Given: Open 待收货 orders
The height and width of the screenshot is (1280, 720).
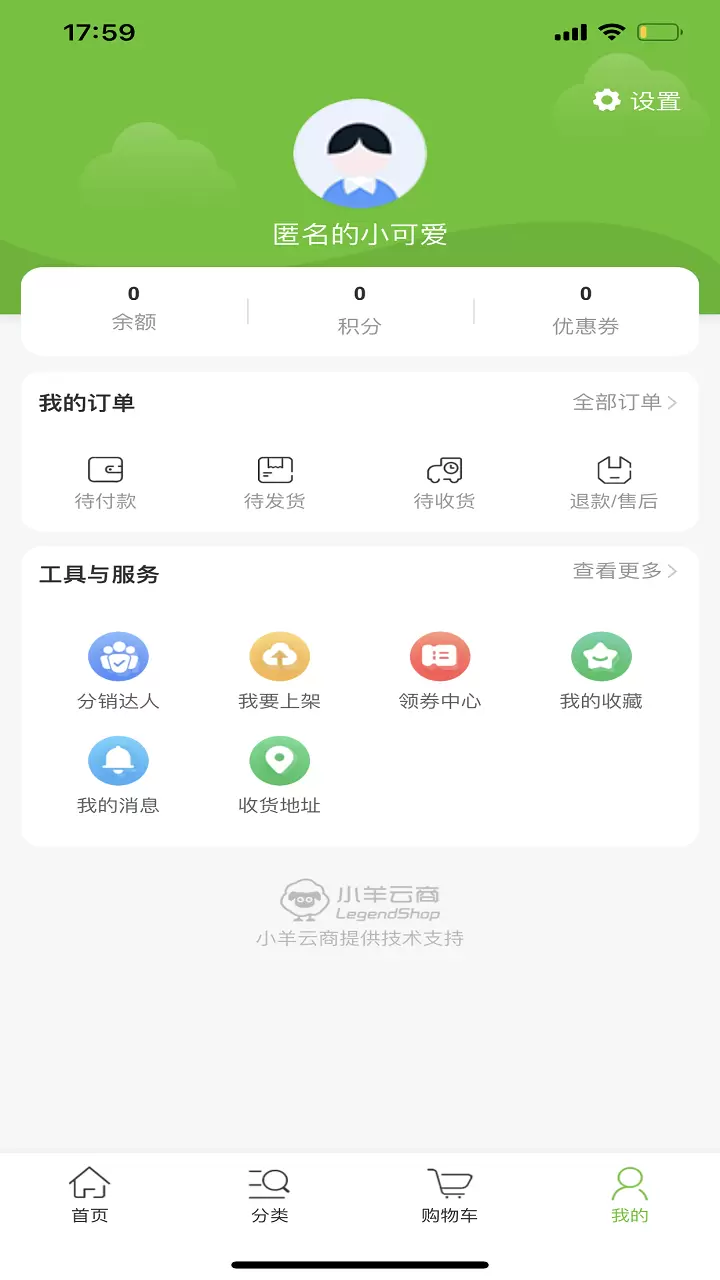Looking at the screenshot, I should (444, 483).
